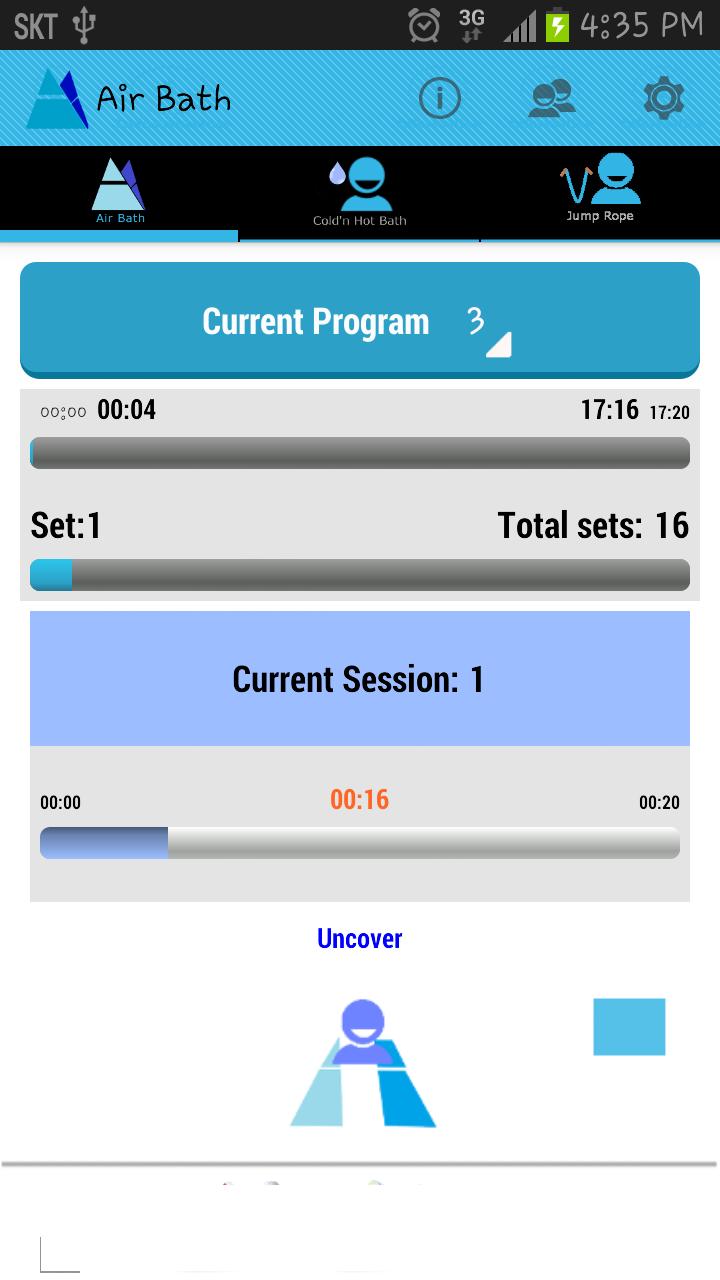Switch to the Air Bath tab
Screen dimensions: 720x1280
(119, 193)
